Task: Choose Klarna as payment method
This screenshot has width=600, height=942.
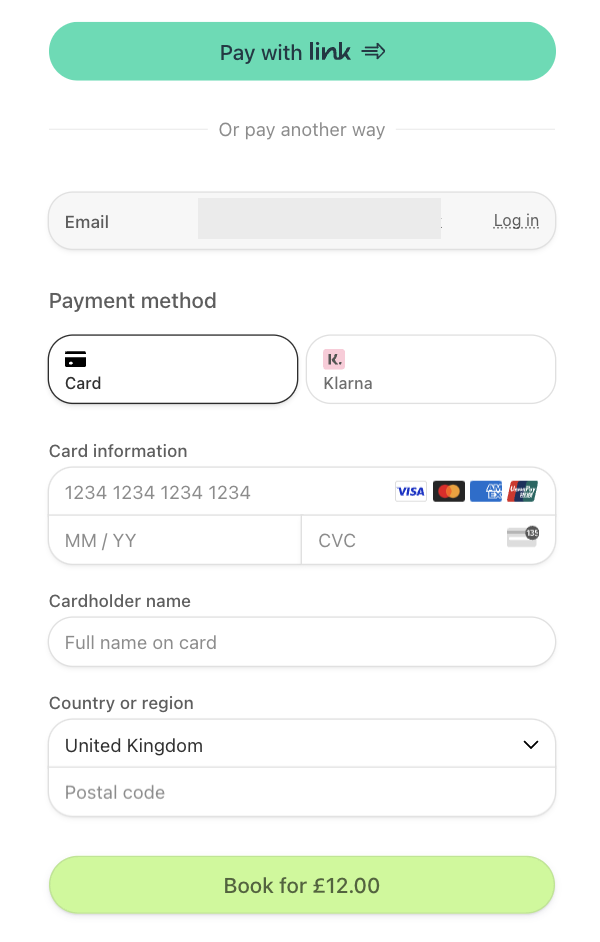Action: click(430, 369)
